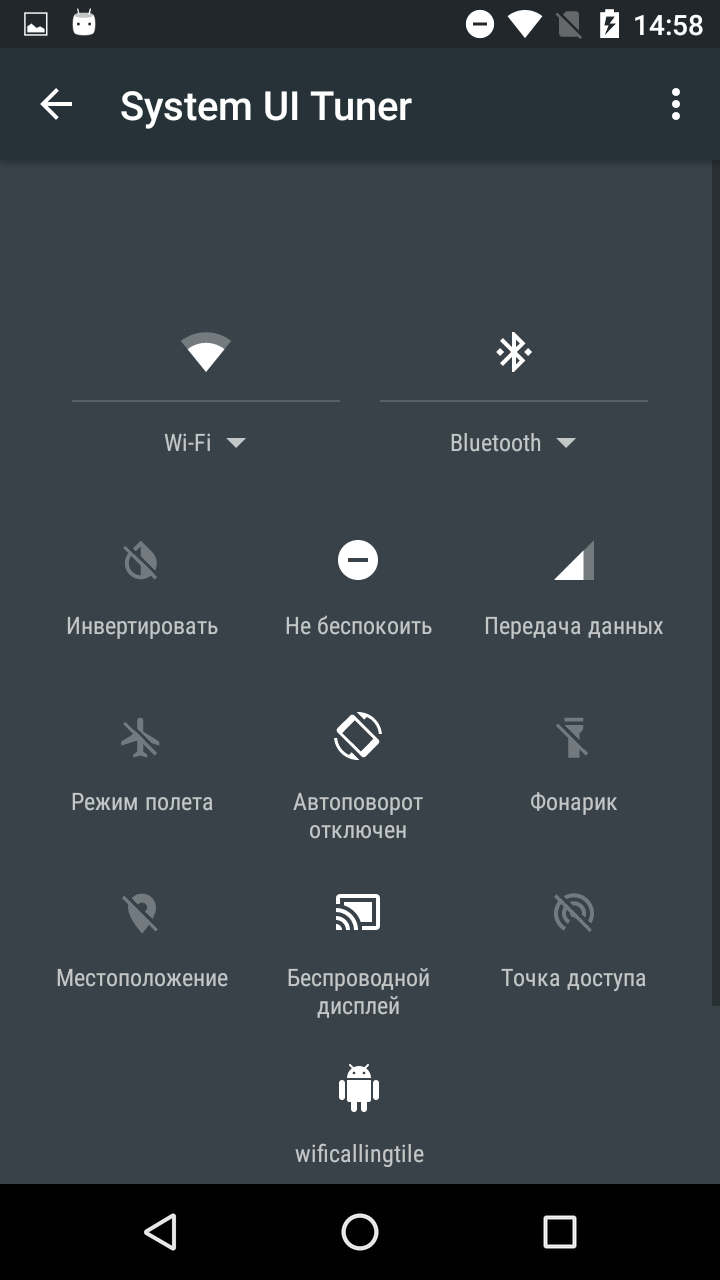Open the overflow menu

click(x=676, y=105)
